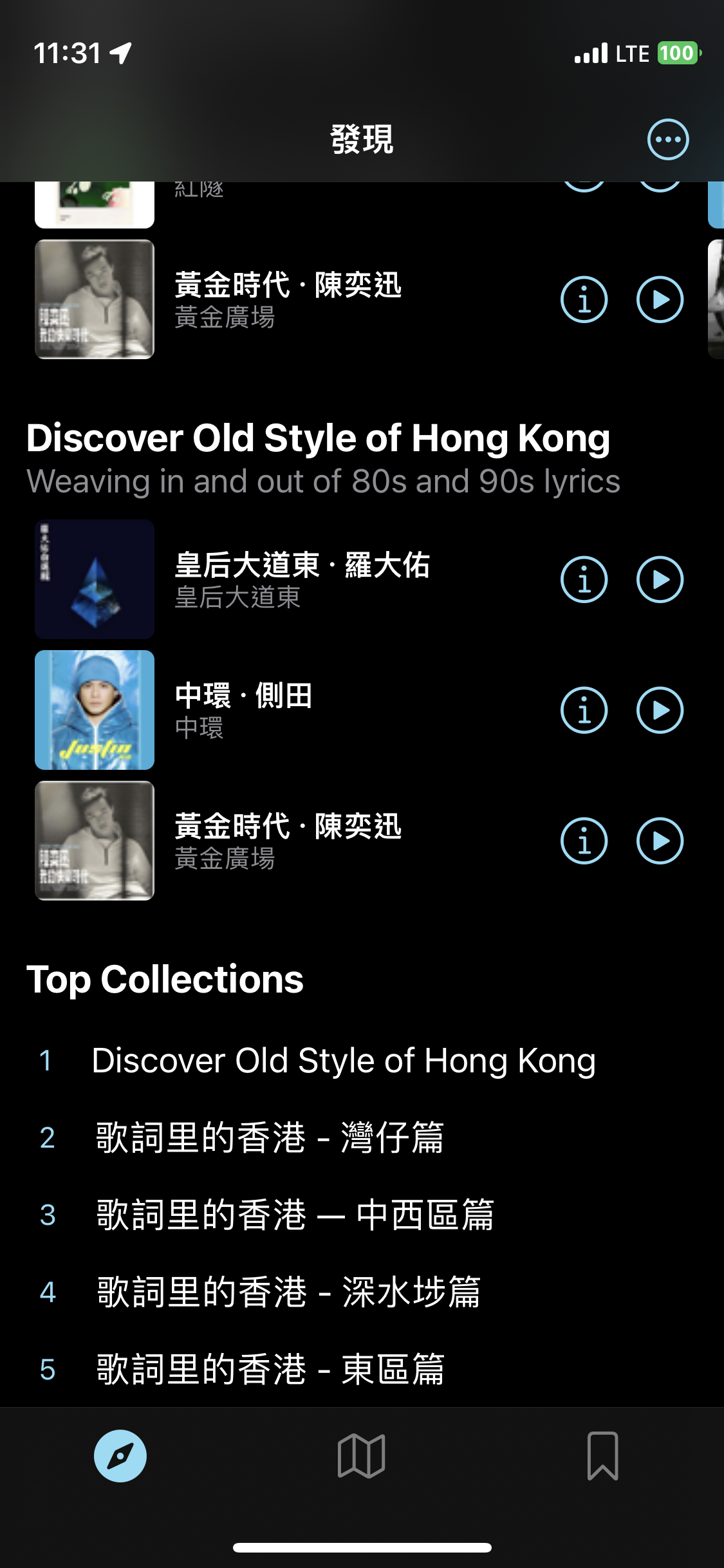Open the more options menu

coord(667,139)
